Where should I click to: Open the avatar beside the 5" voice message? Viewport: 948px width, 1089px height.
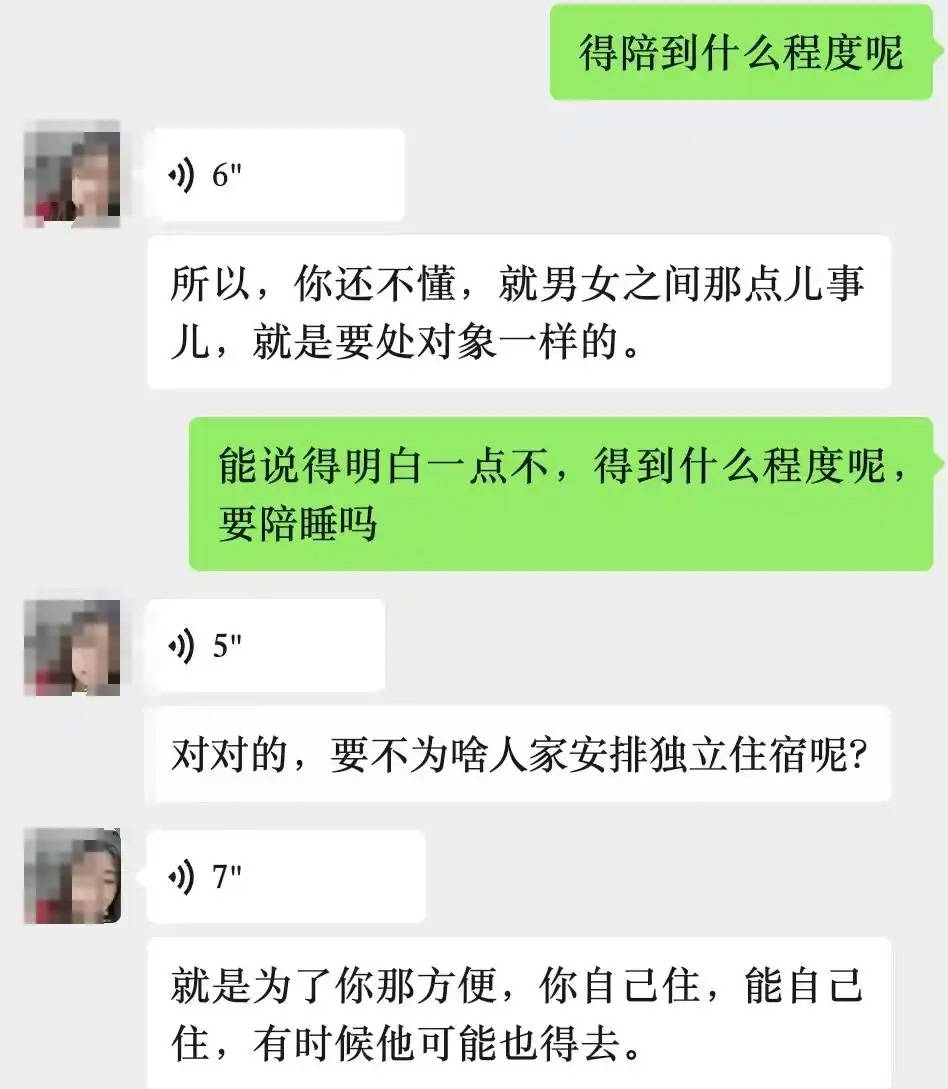(72, 647)
